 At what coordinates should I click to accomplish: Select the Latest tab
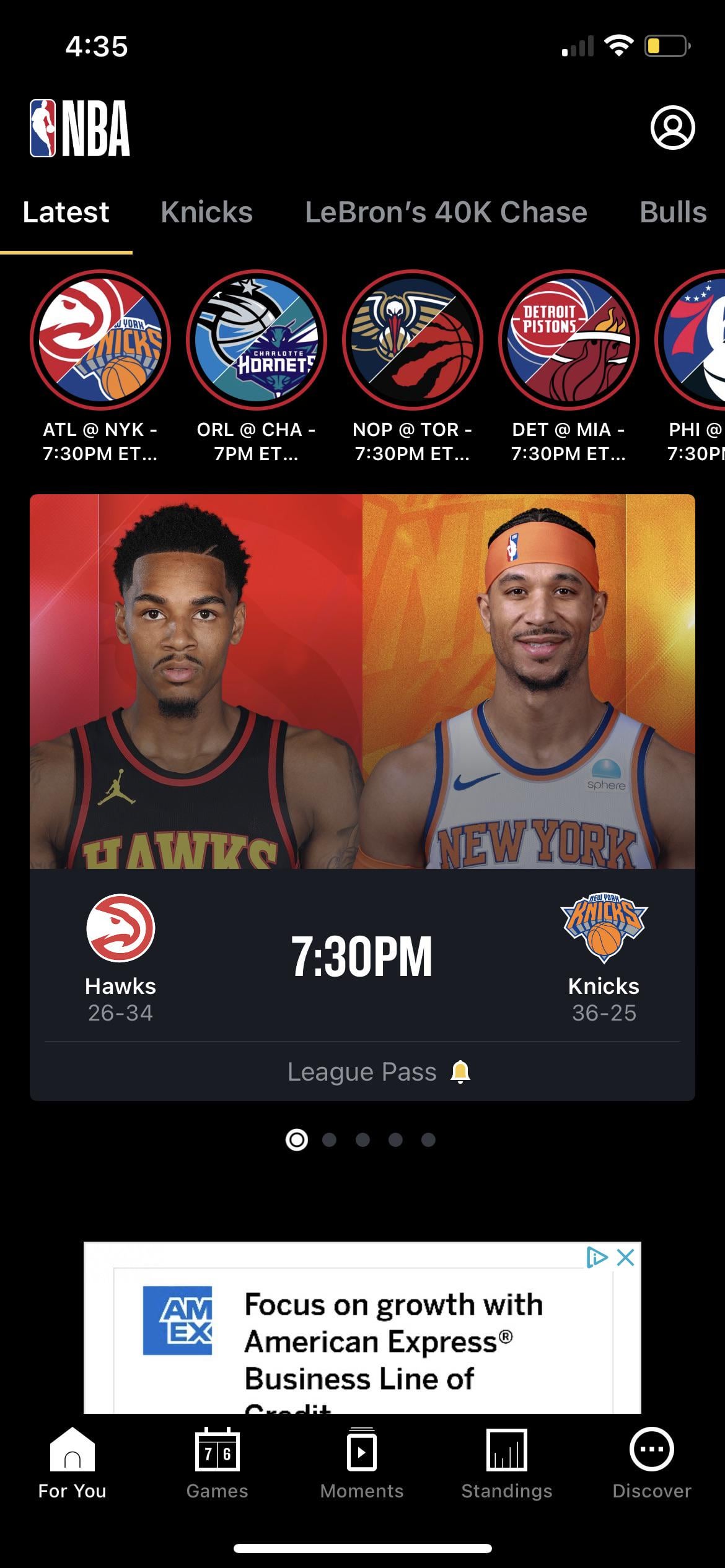point(66,212)
